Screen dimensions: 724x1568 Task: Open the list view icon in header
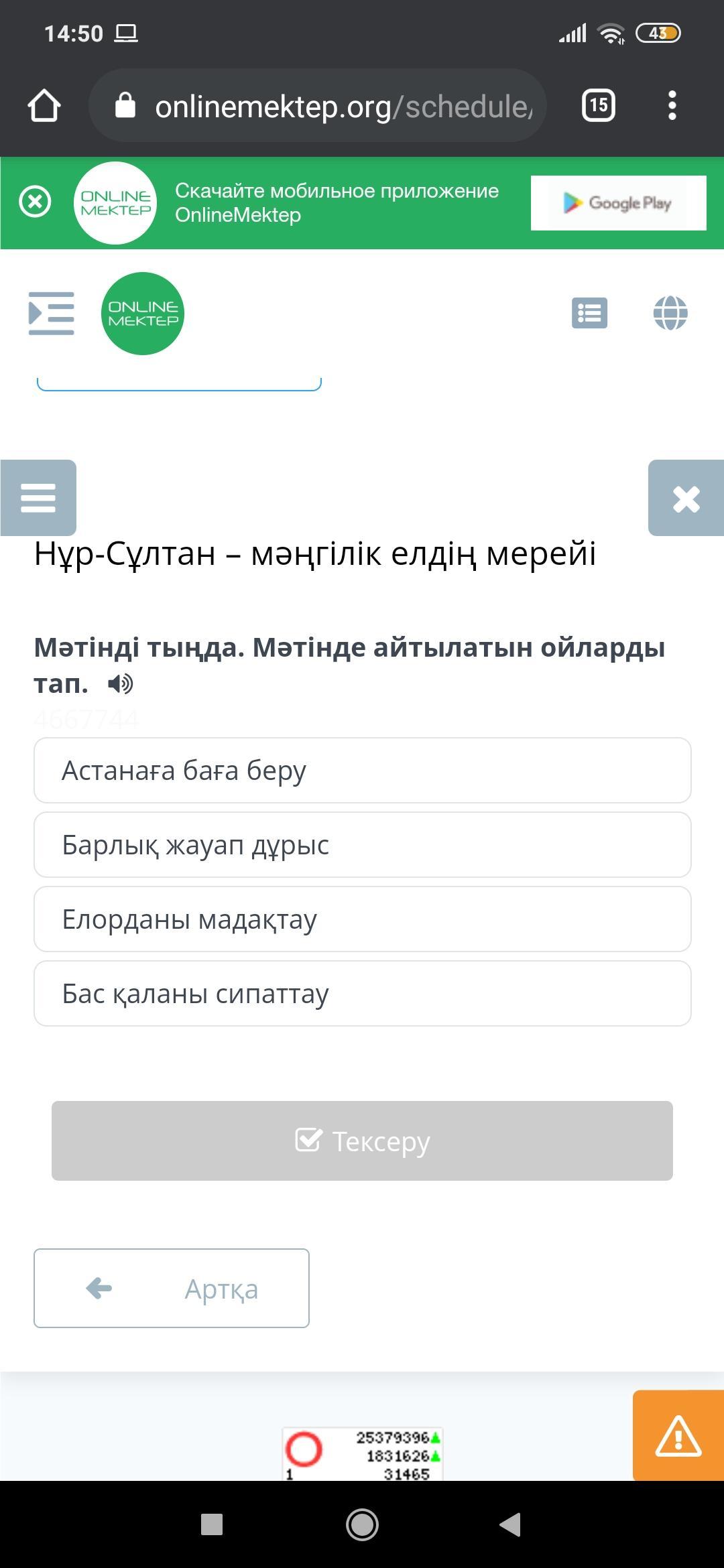(x=589, y=313)
